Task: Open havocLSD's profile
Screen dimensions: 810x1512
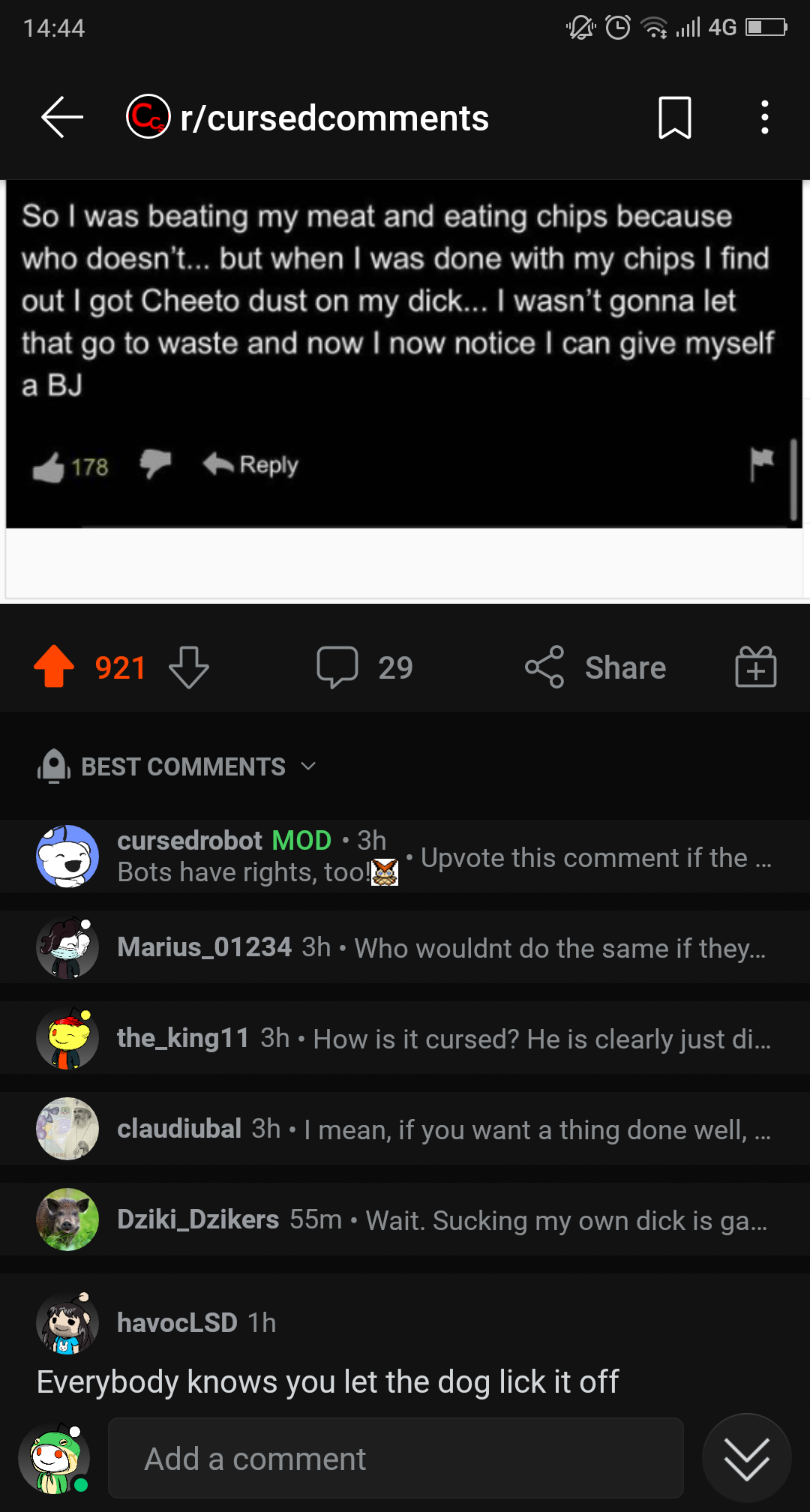Action: tap(177, 1323)
